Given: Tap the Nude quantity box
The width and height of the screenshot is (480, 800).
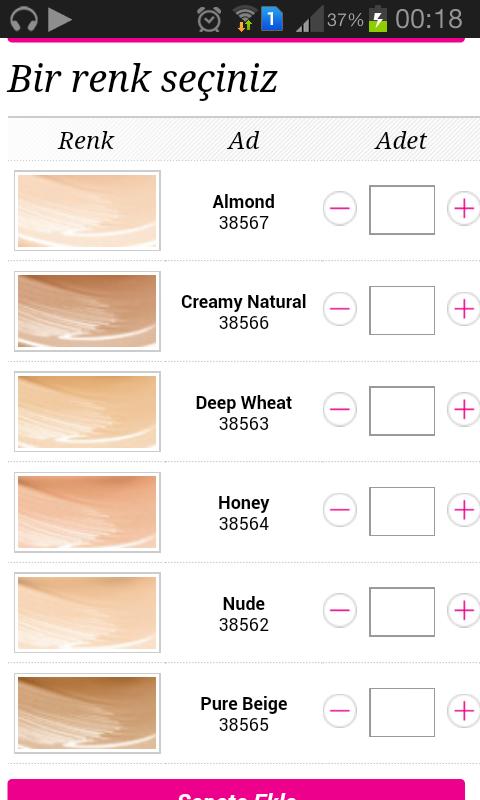Looking at the screenshot, I should pyautogui.click(x=402, y=612).
